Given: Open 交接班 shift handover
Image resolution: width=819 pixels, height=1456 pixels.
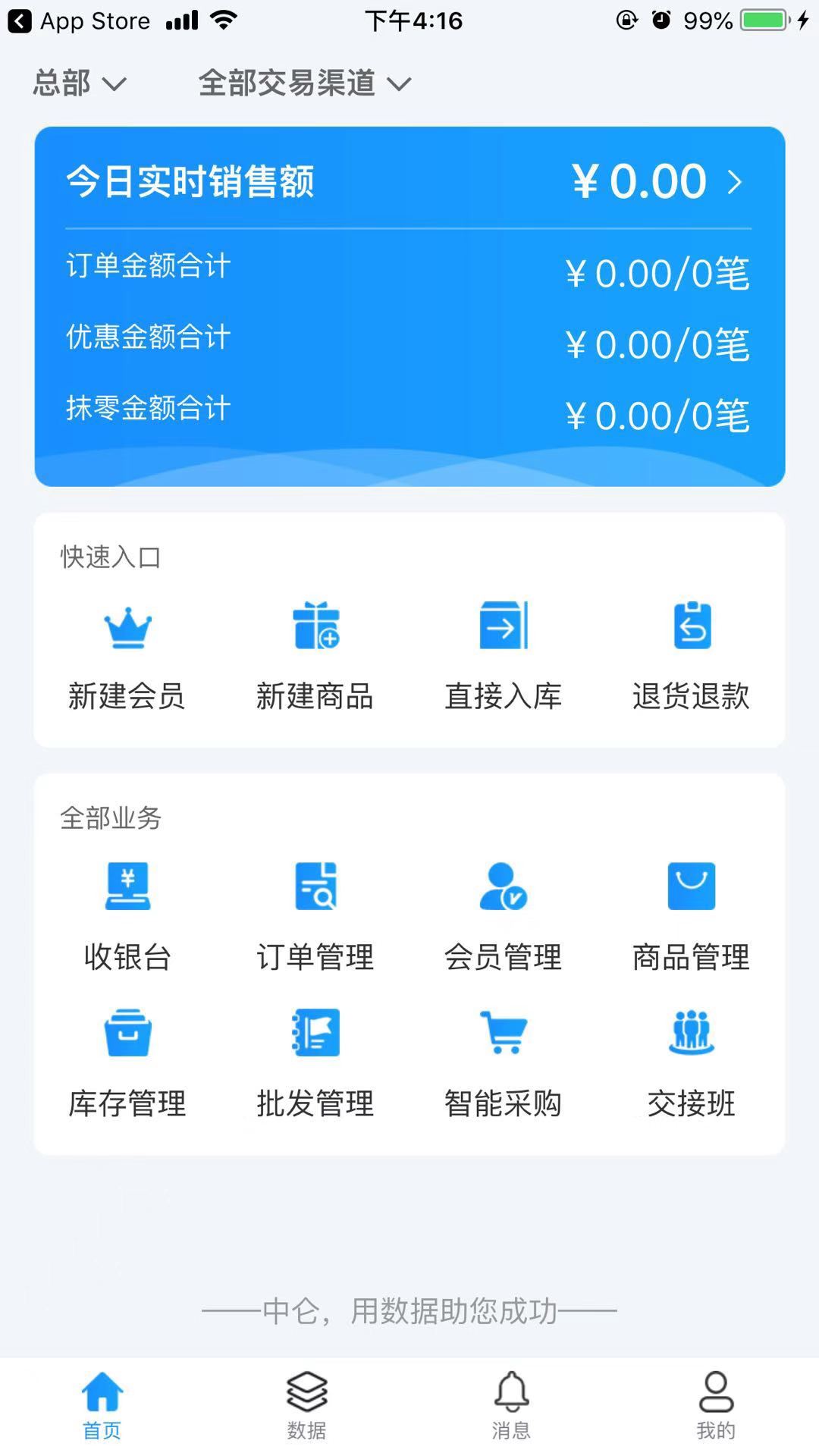Looking at the screenshot, I should pos(692,1063).
